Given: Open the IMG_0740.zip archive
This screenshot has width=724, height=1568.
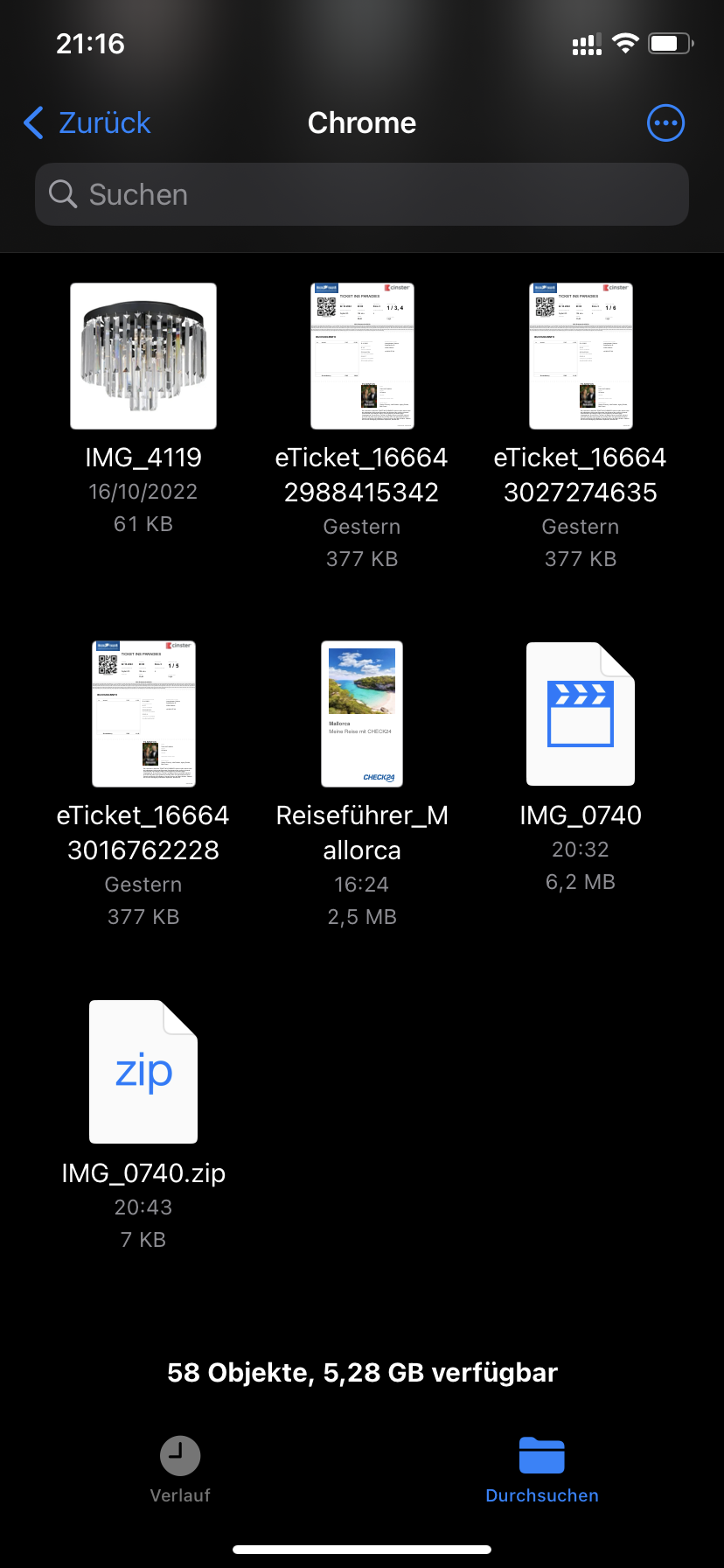Looking at the screenshot, I should point(143,1072).
